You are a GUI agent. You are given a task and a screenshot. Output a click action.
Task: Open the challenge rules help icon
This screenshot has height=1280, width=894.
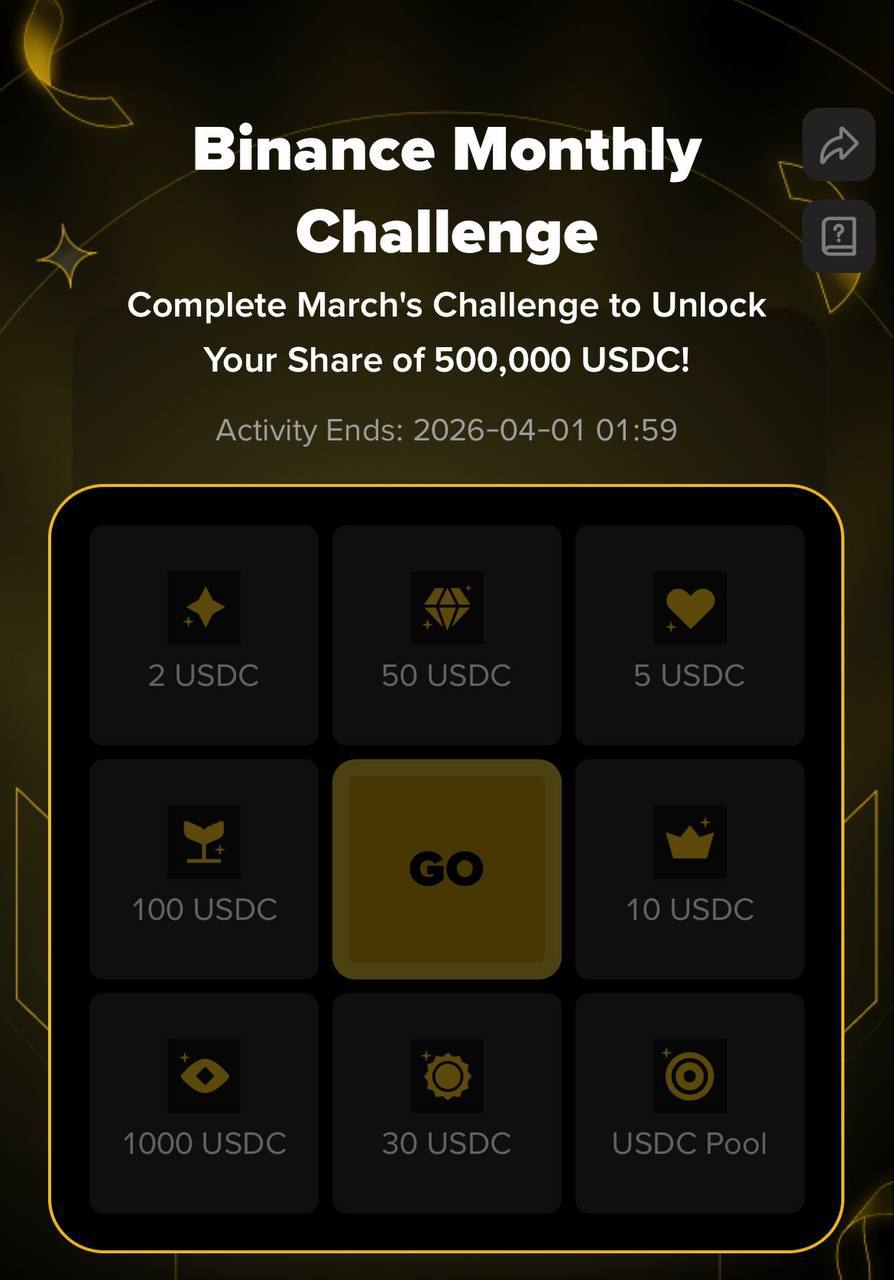coord(838,236)
